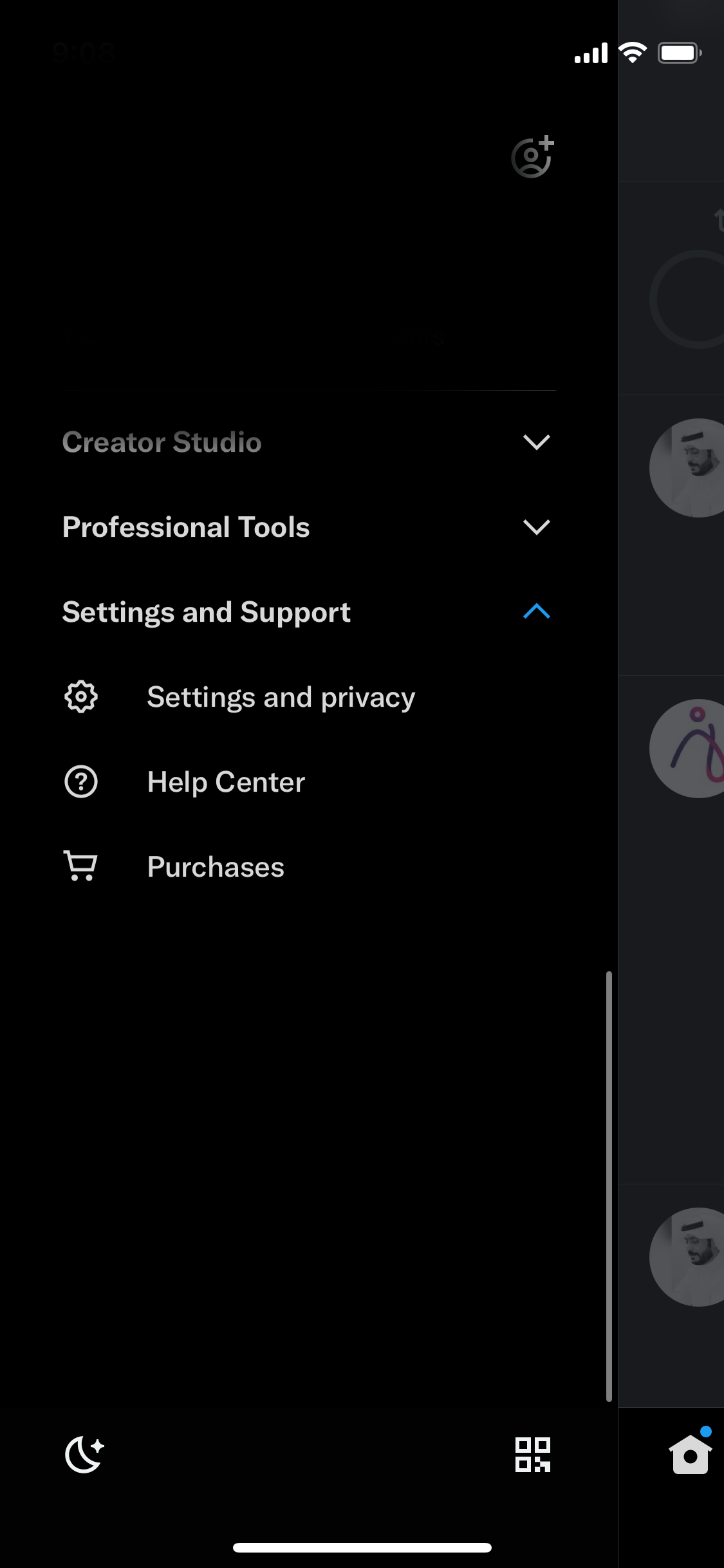Image resolution: width=724 pixels, height=1568 pixels.
Task: Tap the Home icon with notification dot
Action: coord(691,1456)
